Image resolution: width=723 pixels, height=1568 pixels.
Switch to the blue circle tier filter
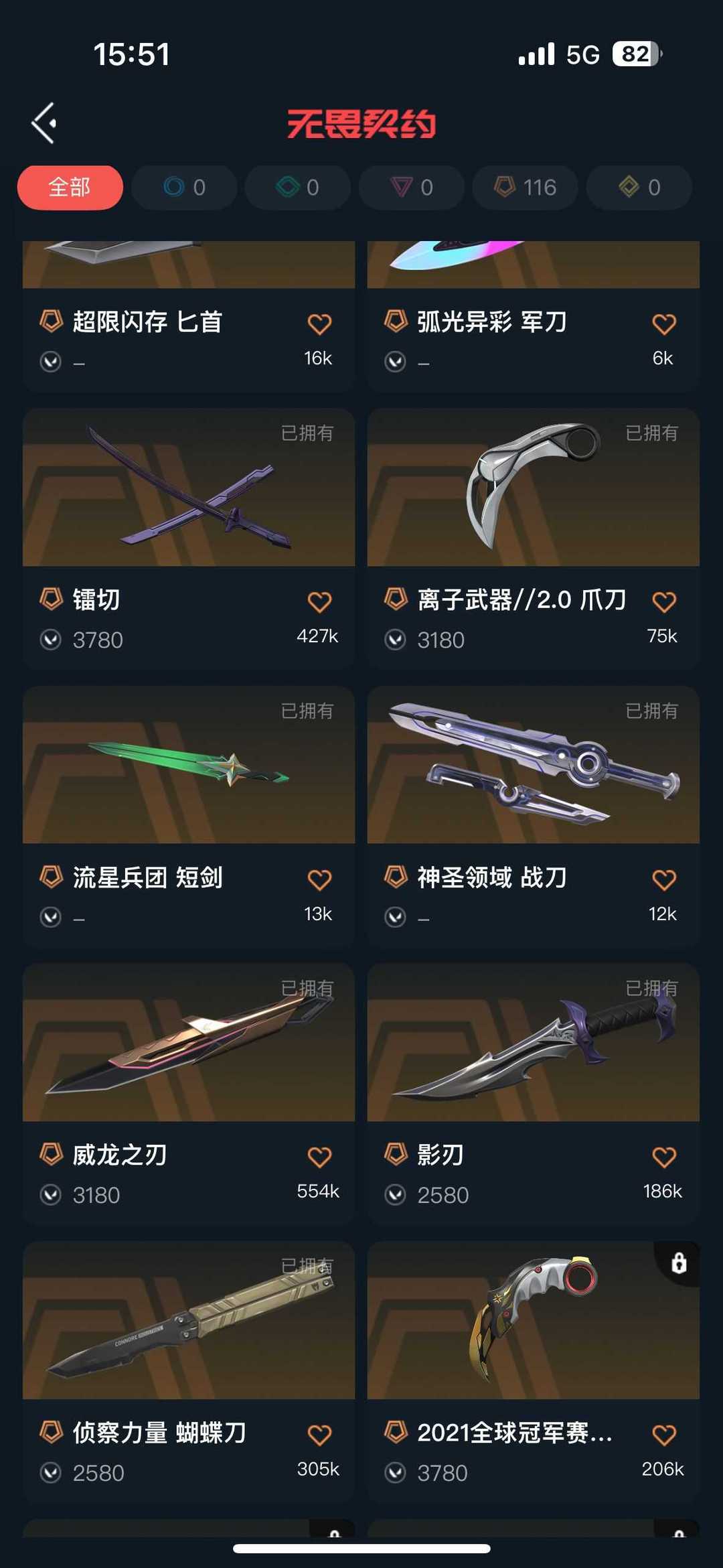click(x=184, y=188)
